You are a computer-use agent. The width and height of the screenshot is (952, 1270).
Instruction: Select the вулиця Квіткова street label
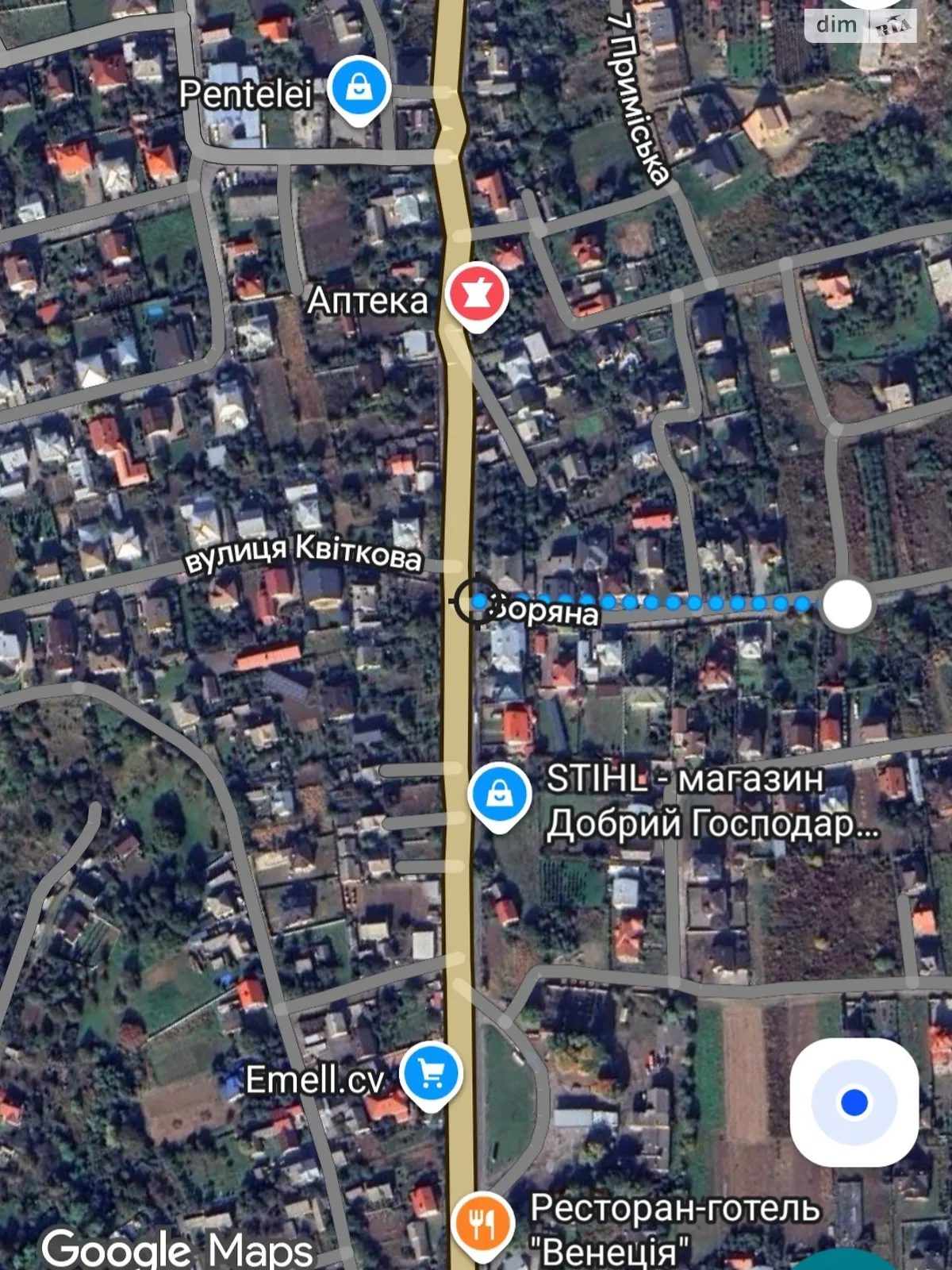click(x=304, y=556)
